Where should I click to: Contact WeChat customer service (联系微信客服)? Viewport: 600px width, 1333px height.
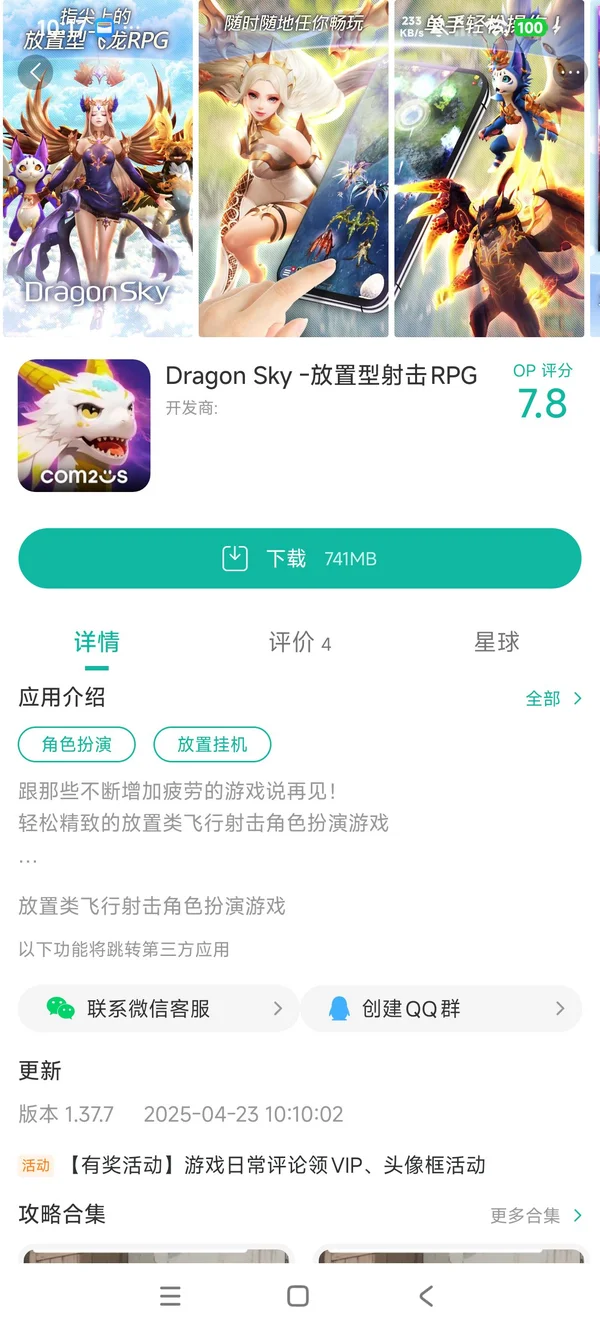pyautogui.click(x=158, y=1009)
